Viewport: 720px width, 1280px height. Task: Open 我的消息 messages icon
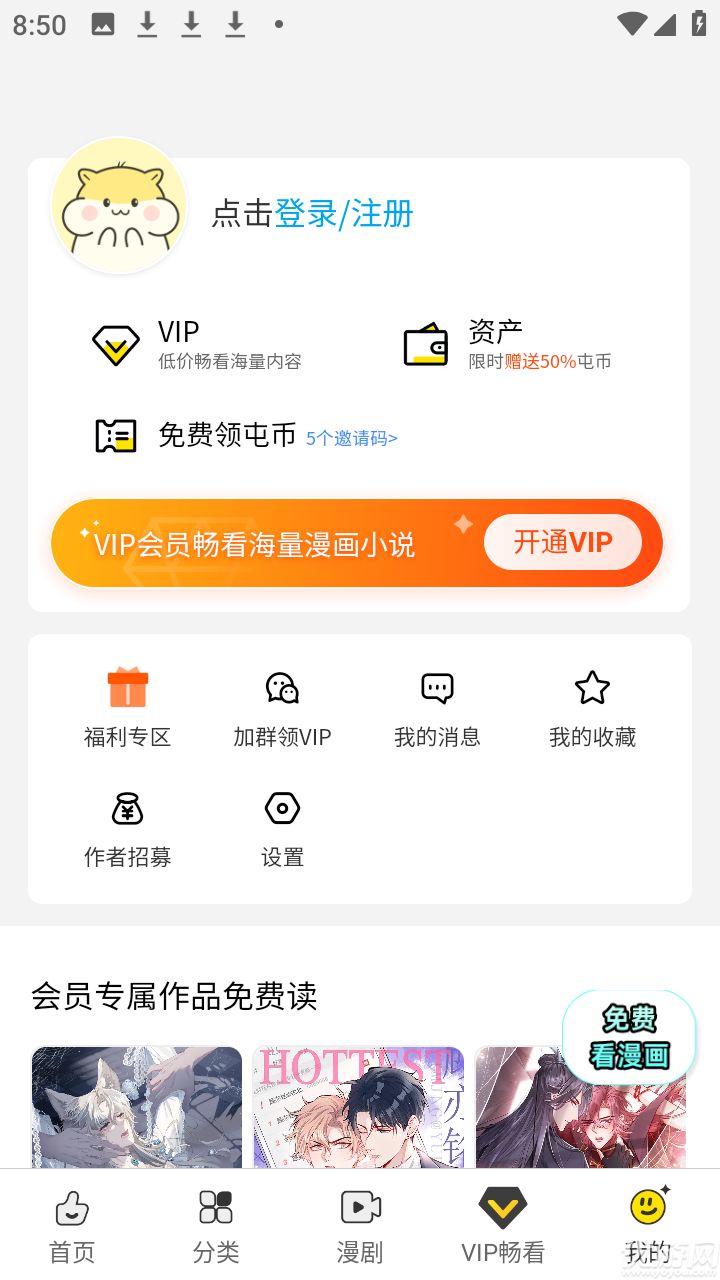tap(437, 688)
